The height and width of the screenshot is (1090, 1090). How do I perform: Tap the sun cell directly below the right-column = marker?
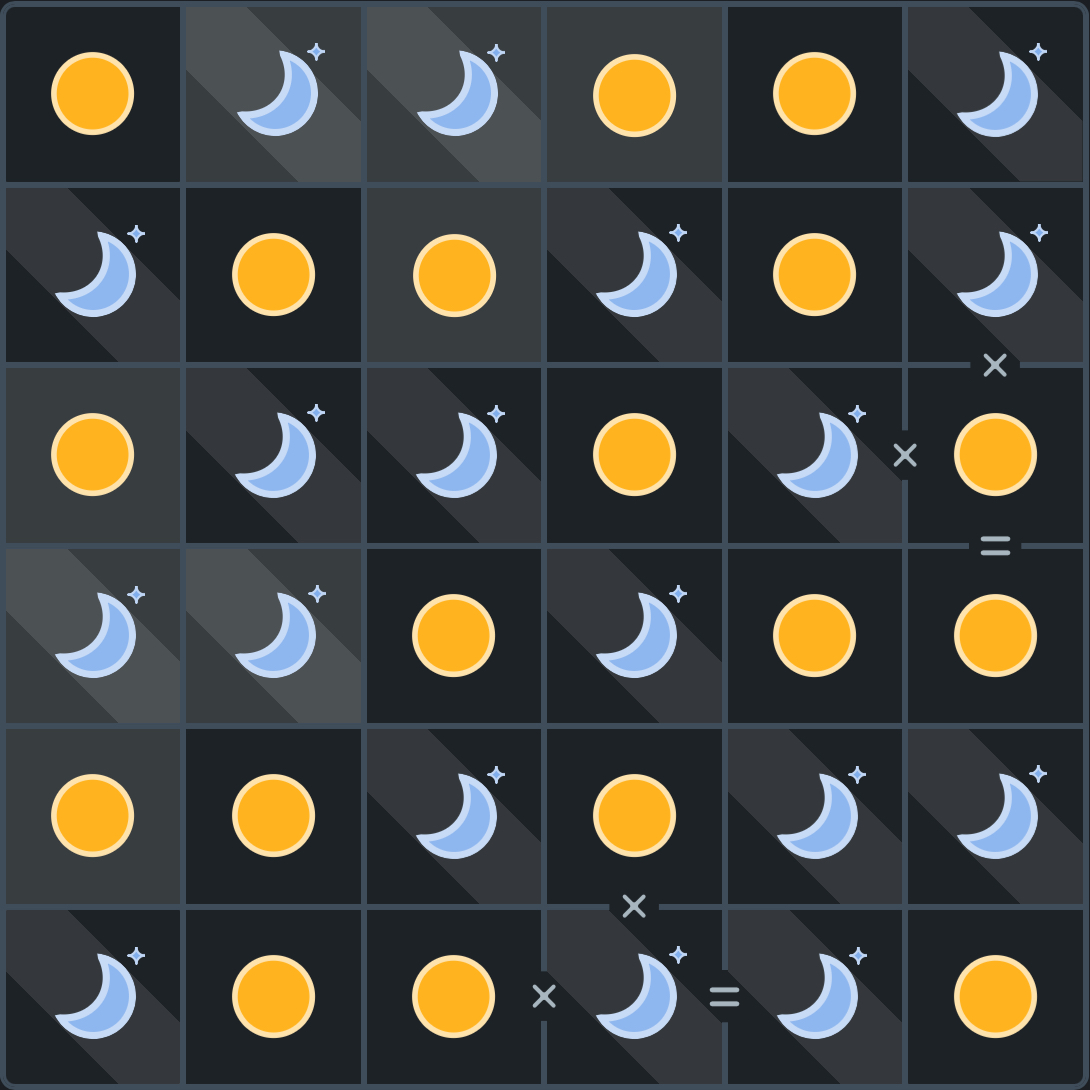tap(995, 635)
